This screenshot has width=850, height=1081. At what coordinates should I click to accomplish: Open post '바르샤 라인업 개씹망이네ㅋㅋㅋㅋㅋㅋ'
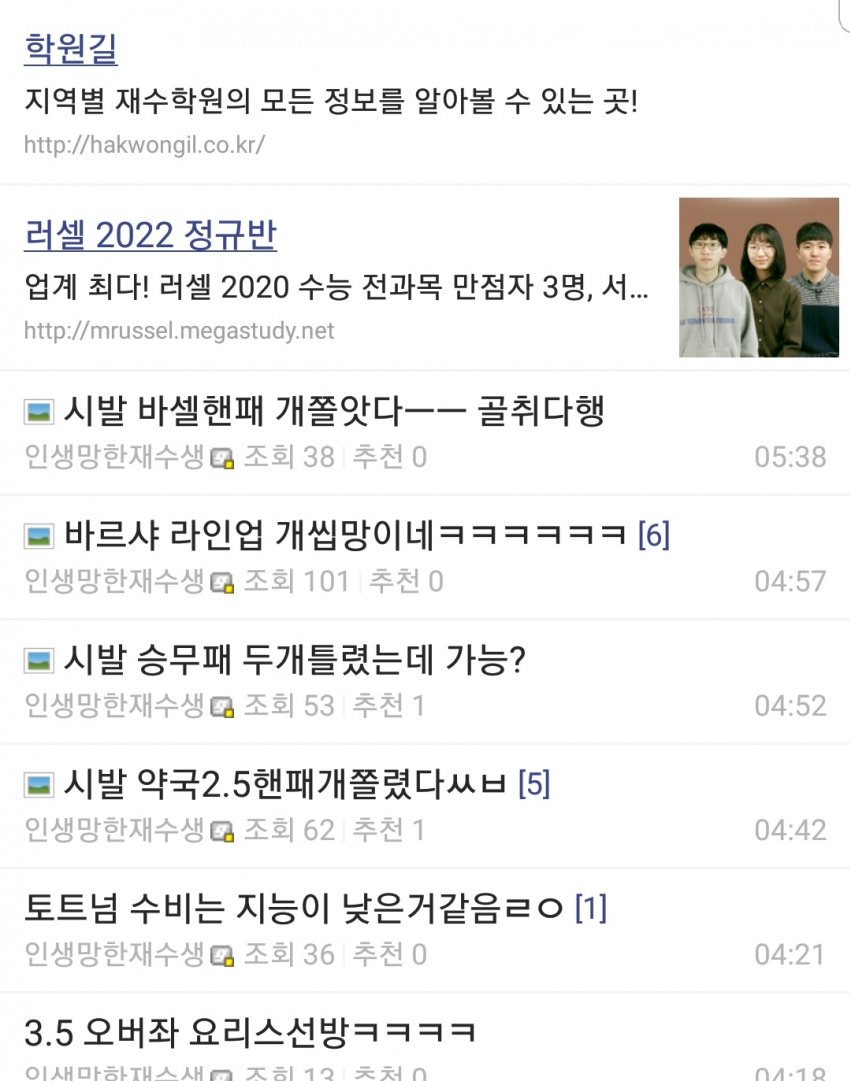click(x=345, y=535)
